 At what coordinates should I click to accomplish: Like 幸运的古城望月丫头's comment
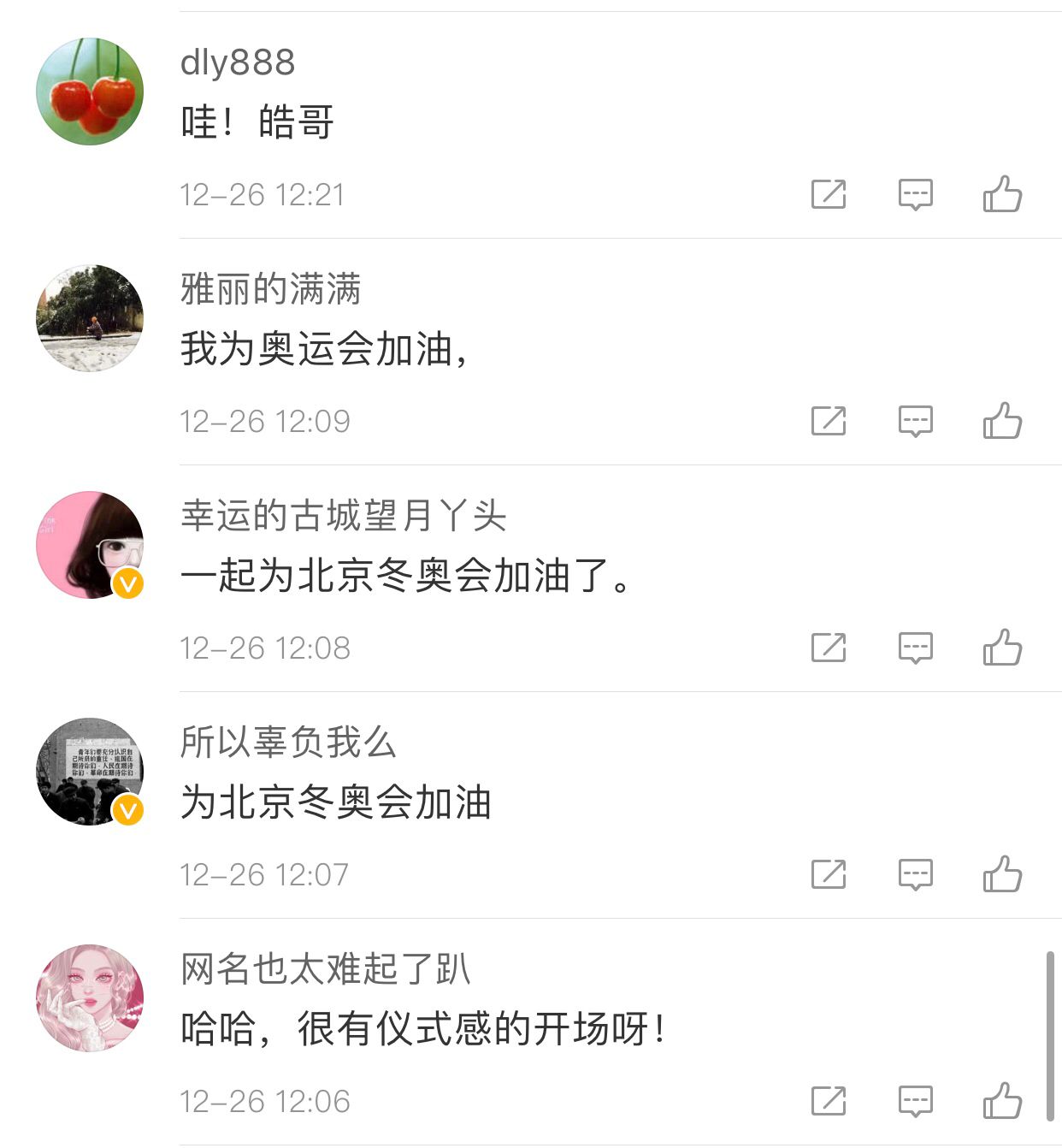(1002, 648)
